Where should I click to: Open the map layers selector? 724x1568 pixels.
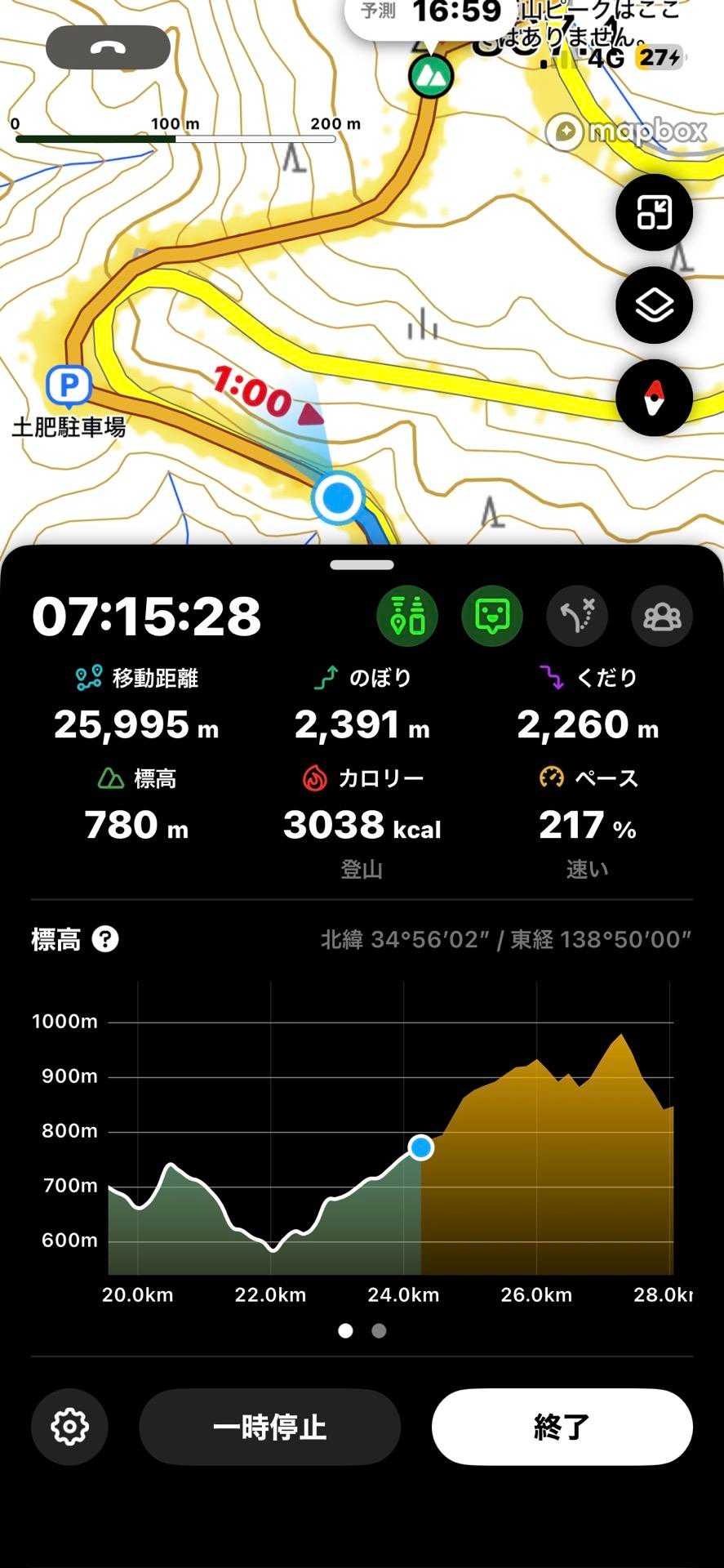click(654, 305)
